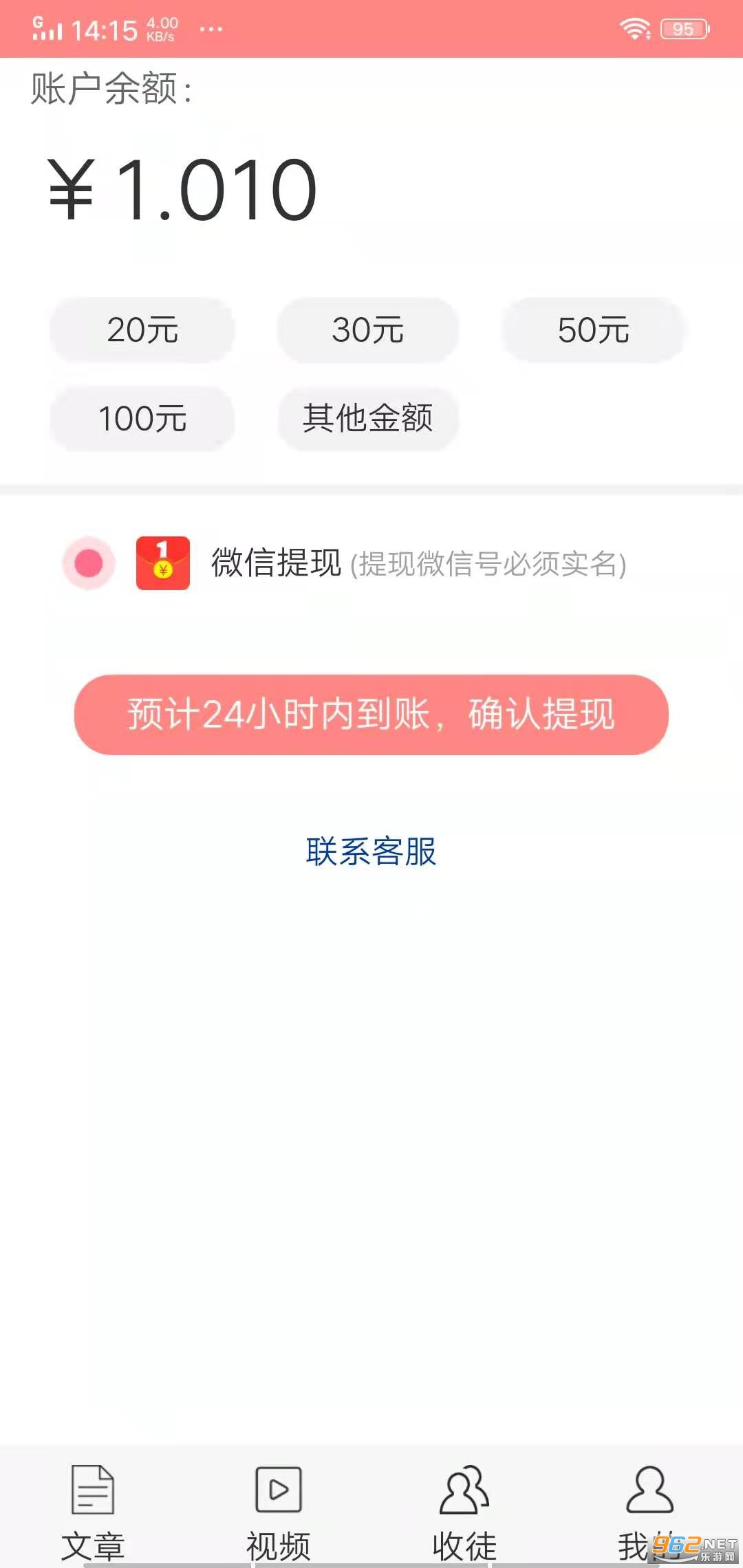Open the 联系客服 link
The width and height of the screenshot is (743, 1568).
pyautogui.click(x=371, y=851)
